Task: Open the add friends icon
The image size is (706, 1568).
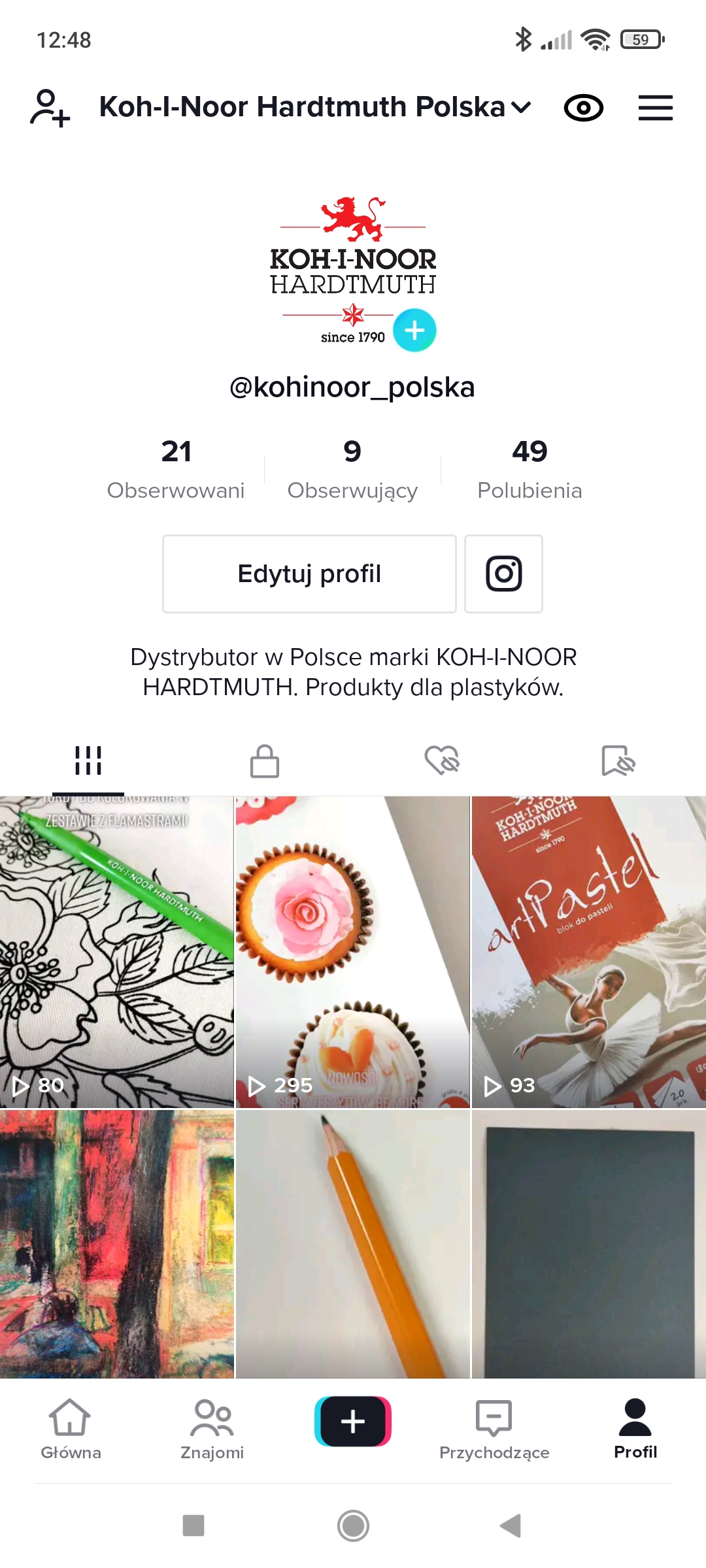Action: click(x=50, y=108)
